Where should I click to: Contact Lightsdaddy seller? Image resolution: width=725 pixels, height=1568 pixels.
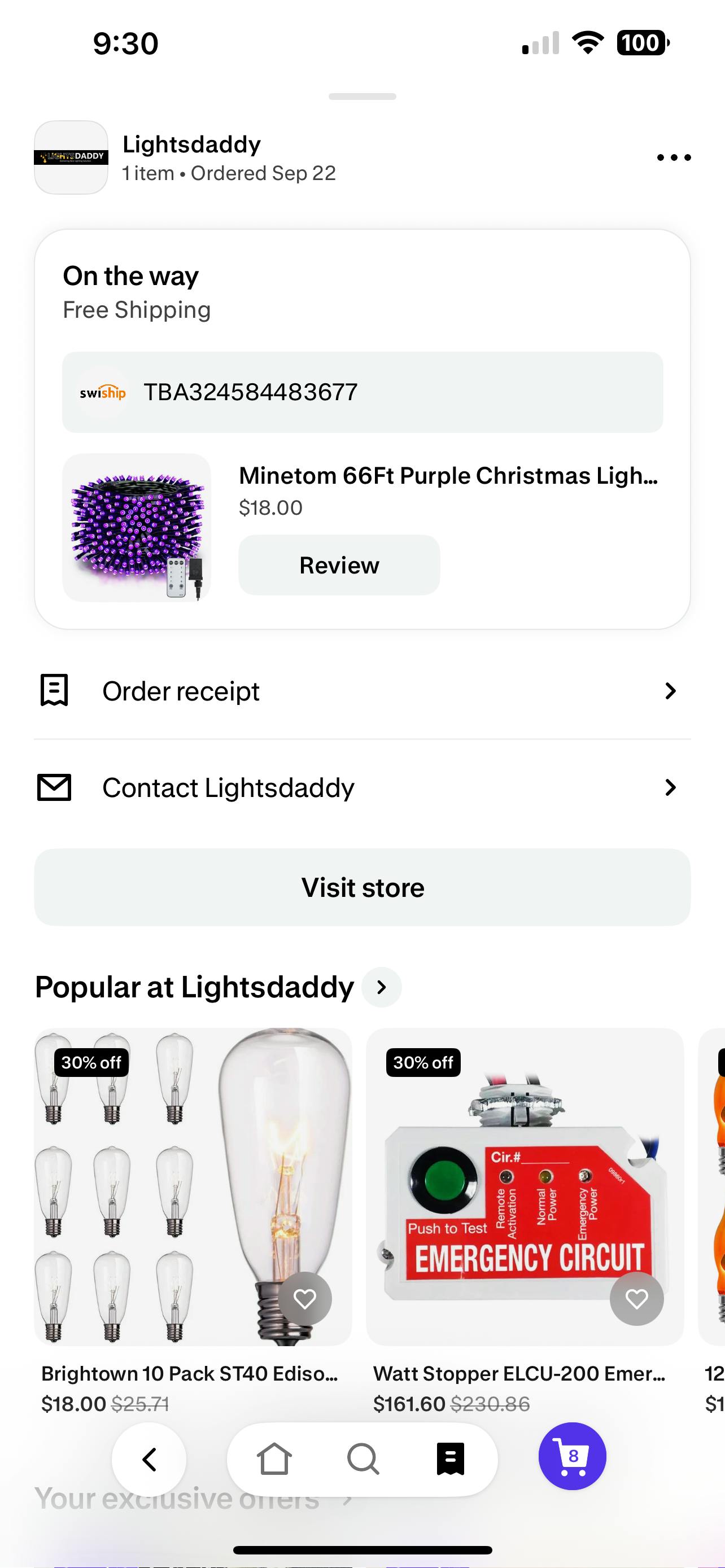click(x=362, y=787)
